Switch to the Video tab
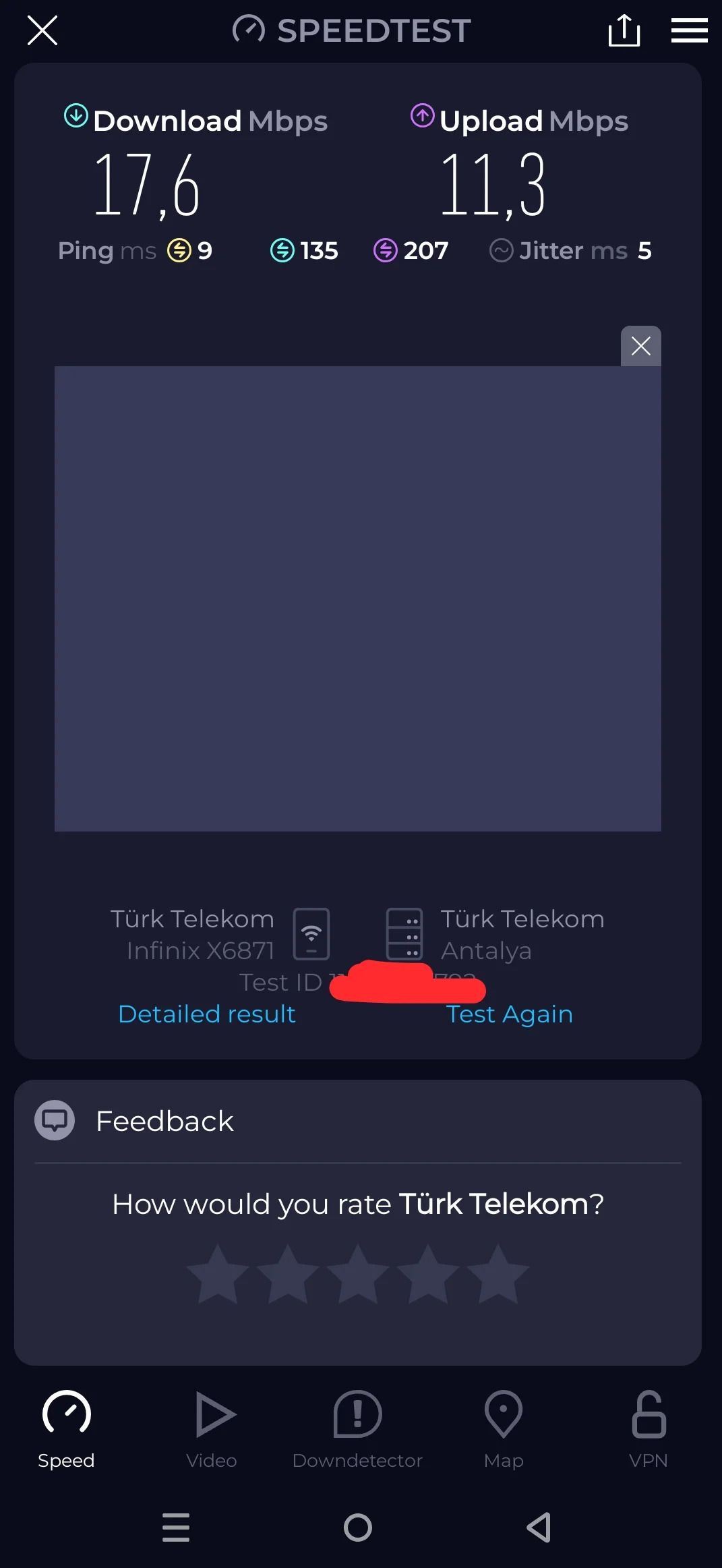722x1568 pixels. pyautogui.click(x=212, y=1428)
